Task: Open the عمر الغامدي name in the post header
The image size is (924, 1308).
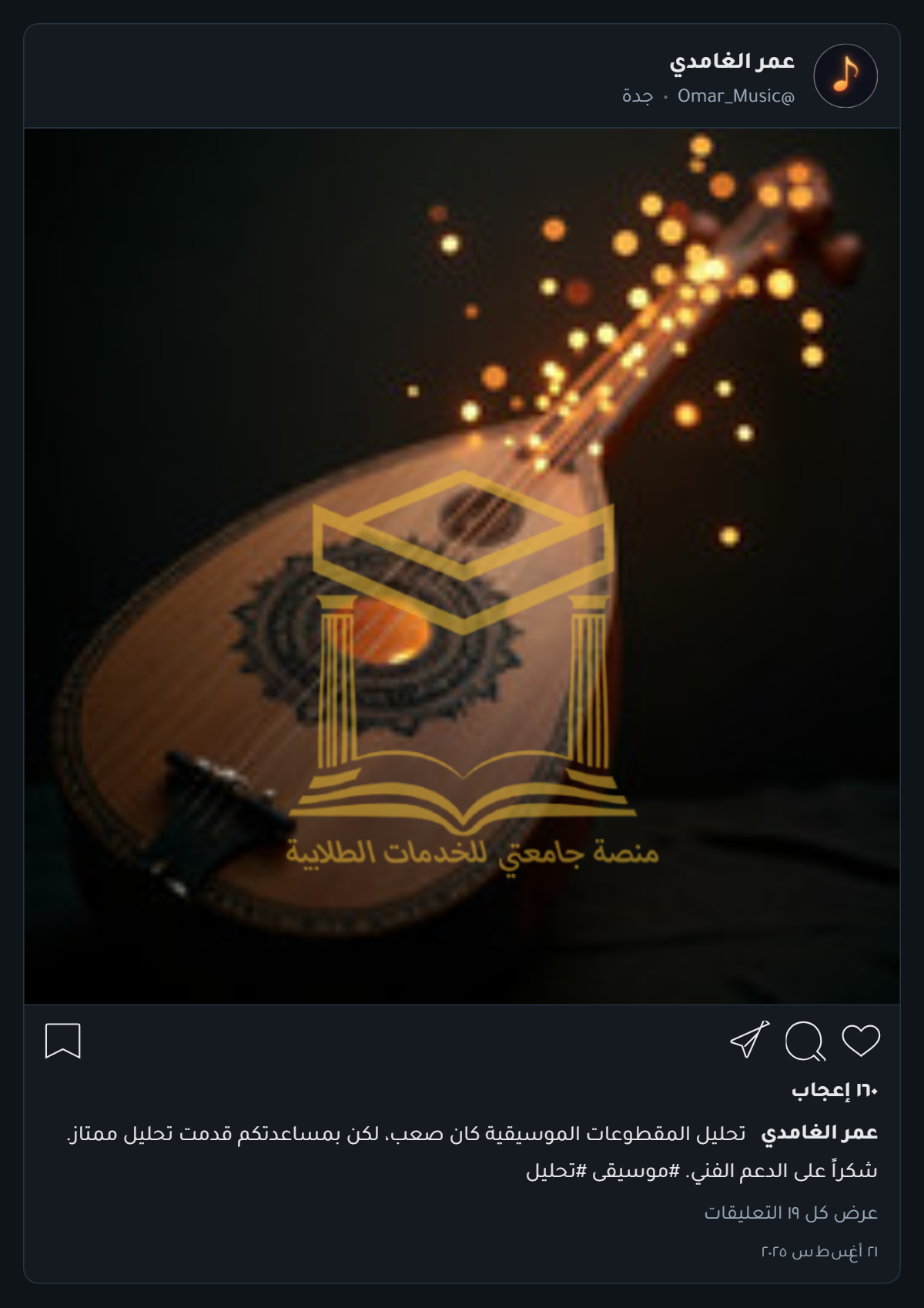Action: [731, 62]
